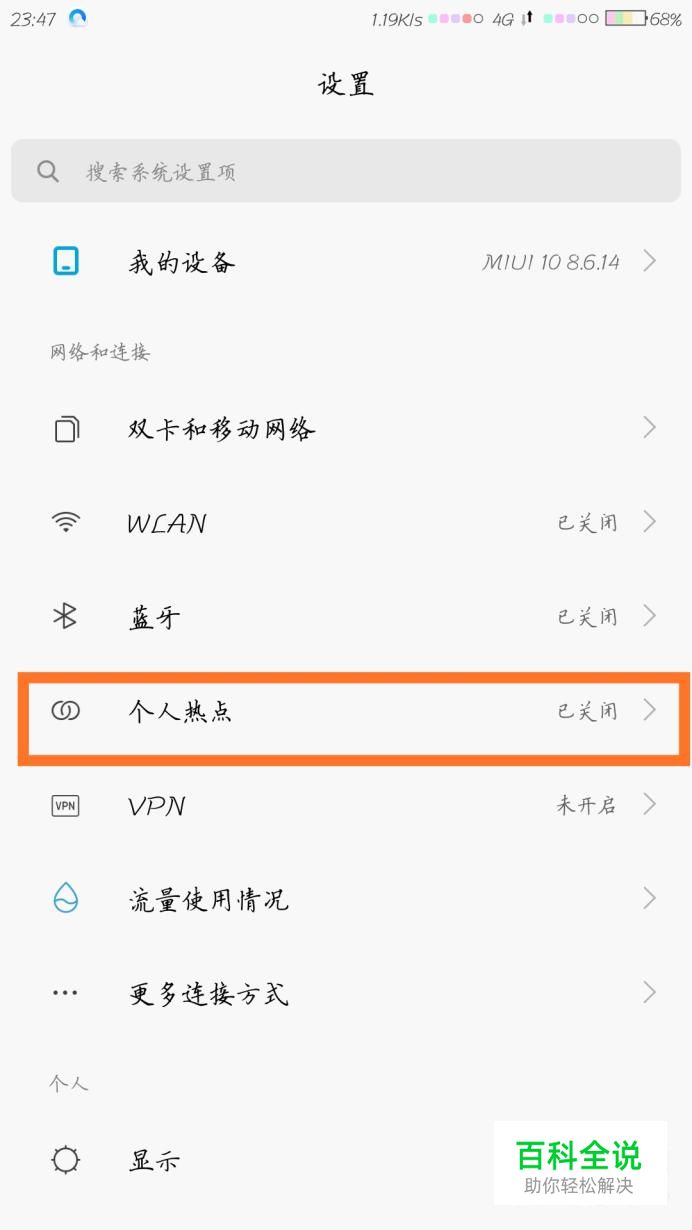Open 更多连接方式
This screenshot has height=1230, width=692.
345,993
